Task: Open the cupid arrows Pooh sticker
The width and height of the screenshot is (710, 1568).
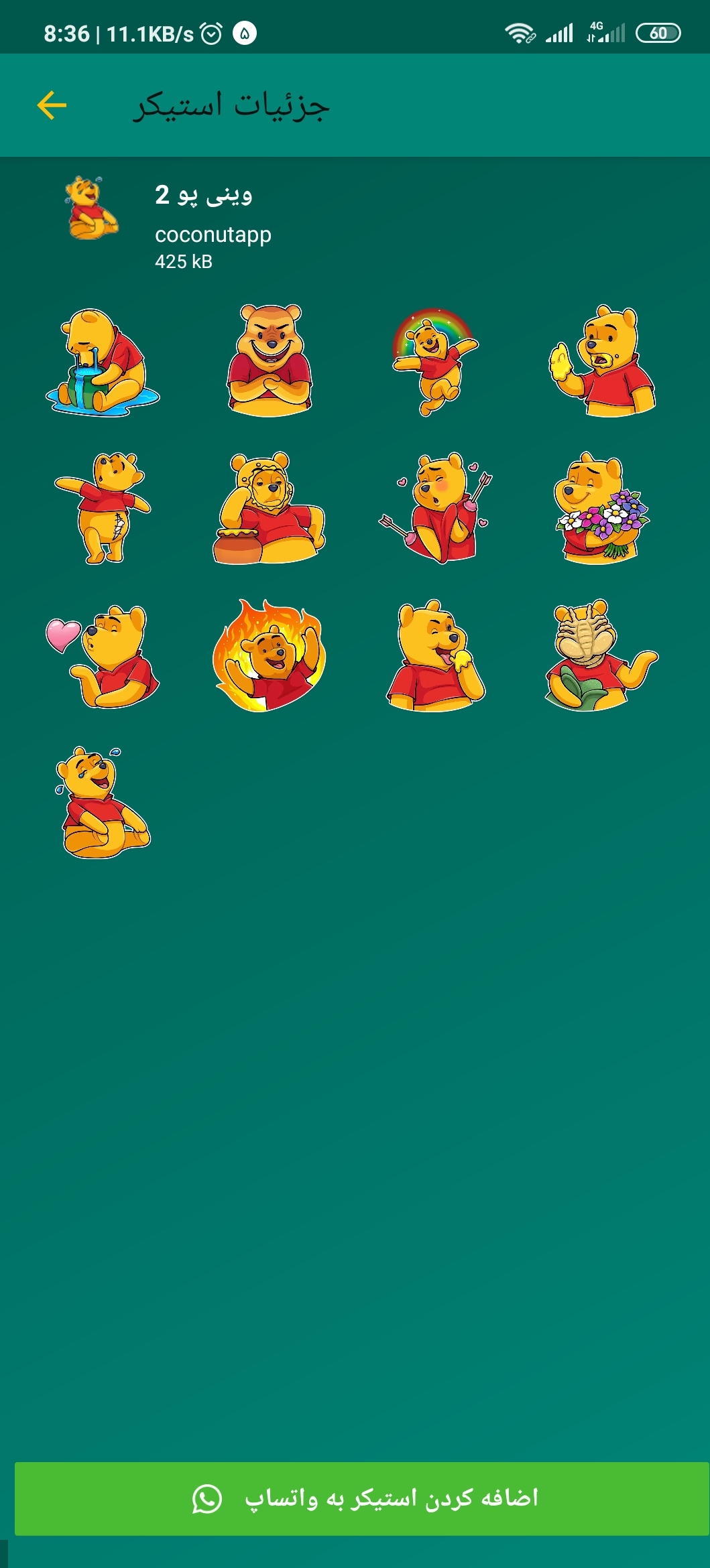Action: [435, 508]
